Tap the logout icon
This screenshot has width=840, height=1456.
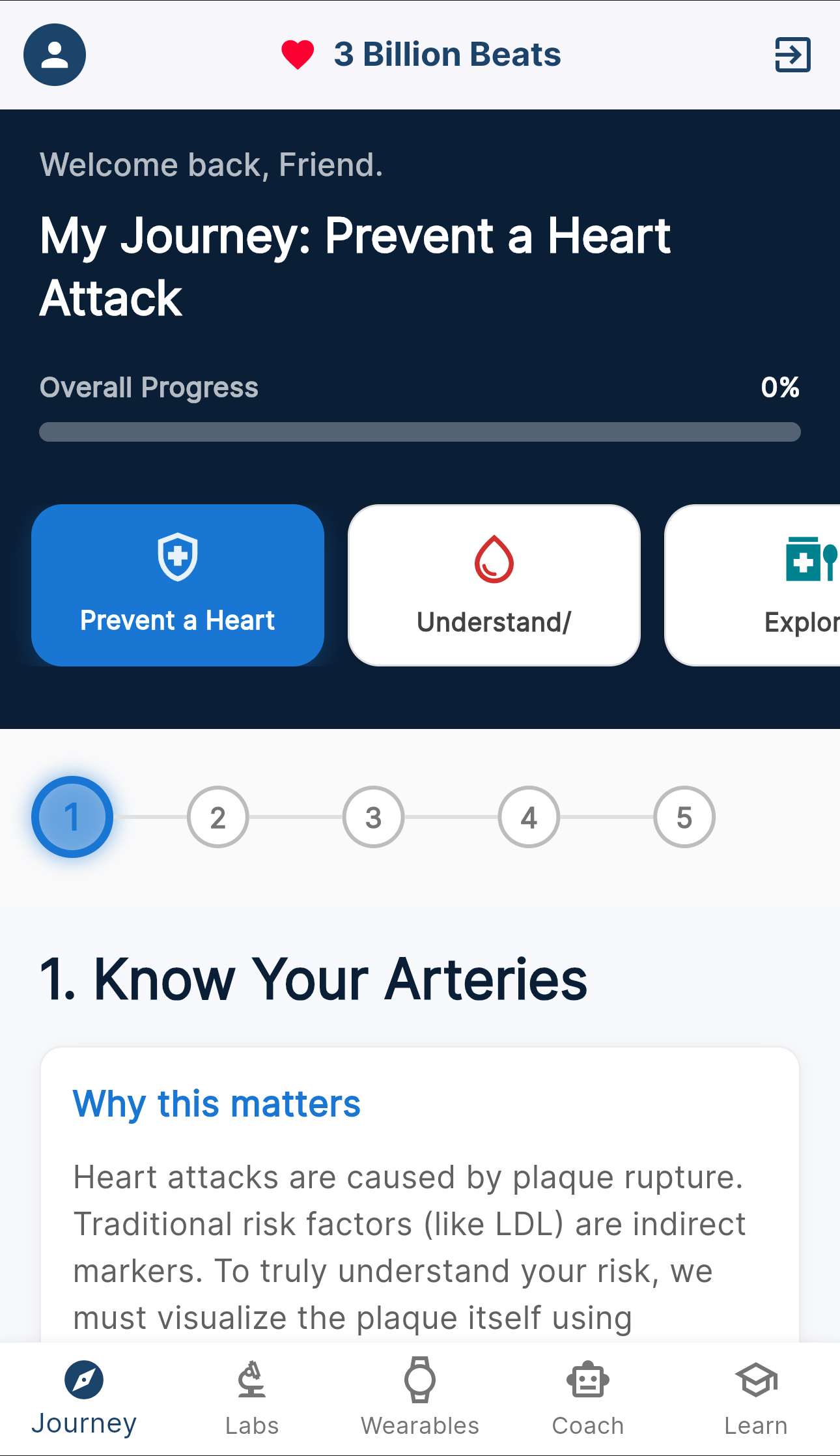[792, 55]
